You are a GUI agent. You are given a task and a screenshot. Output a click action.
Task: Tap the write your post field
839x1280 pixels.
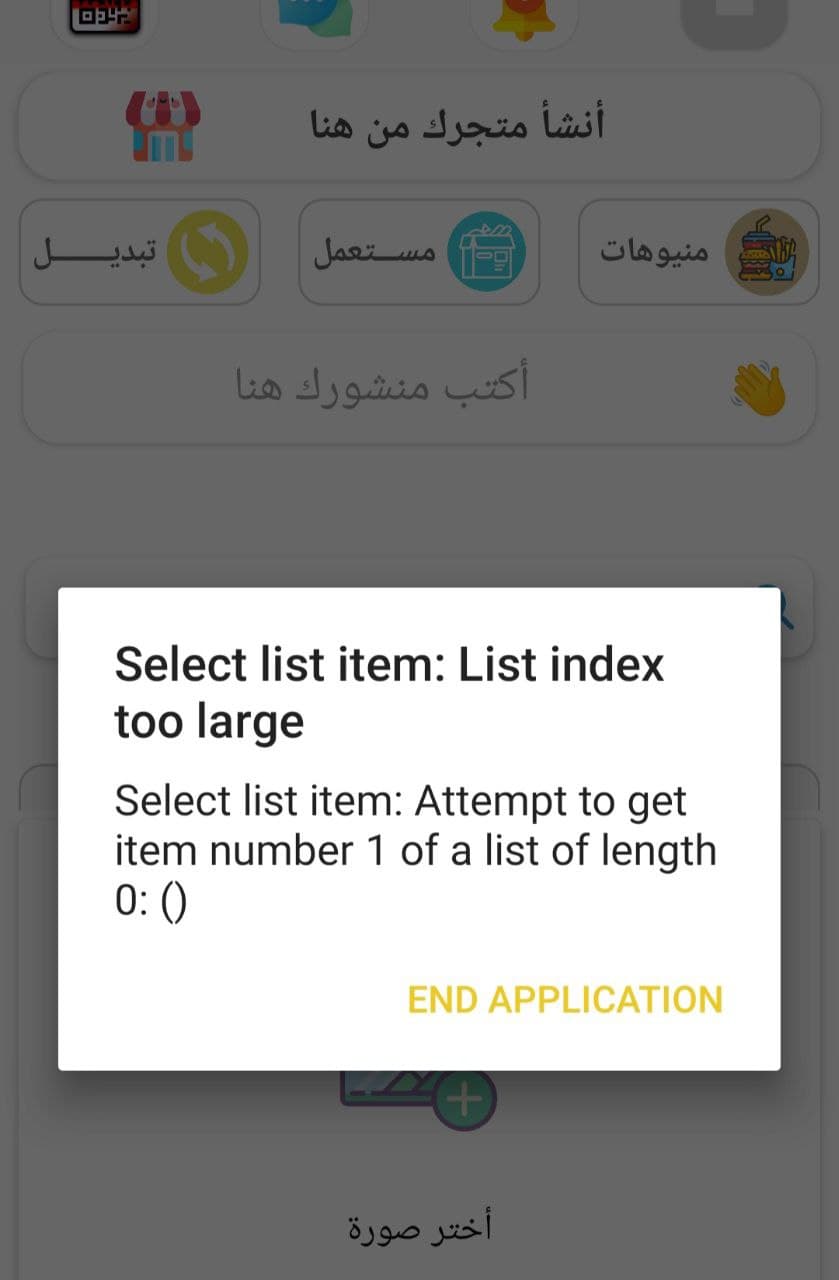click(419, 386)
